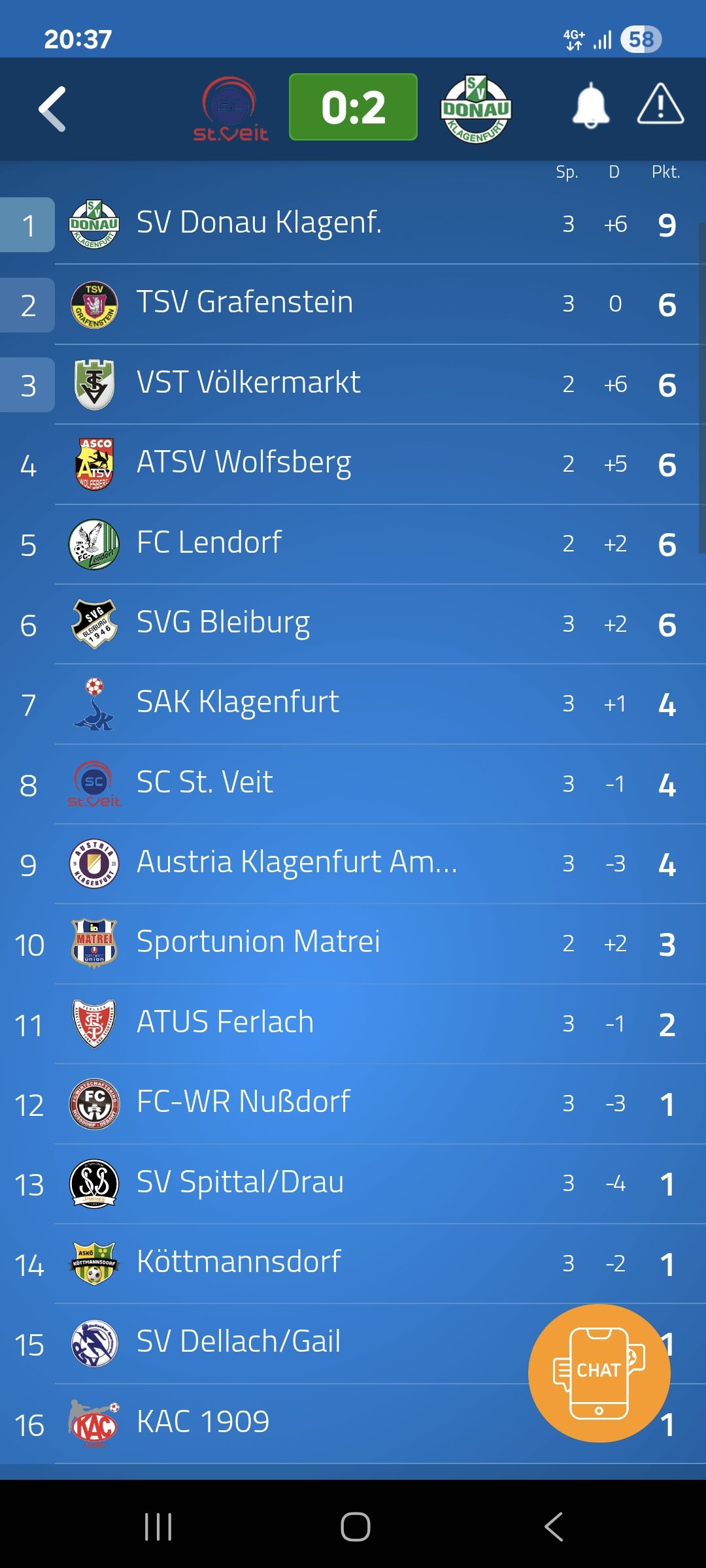Tap the system home button
Viewport: 706px width, 1568px height.
pos(355,1527)
